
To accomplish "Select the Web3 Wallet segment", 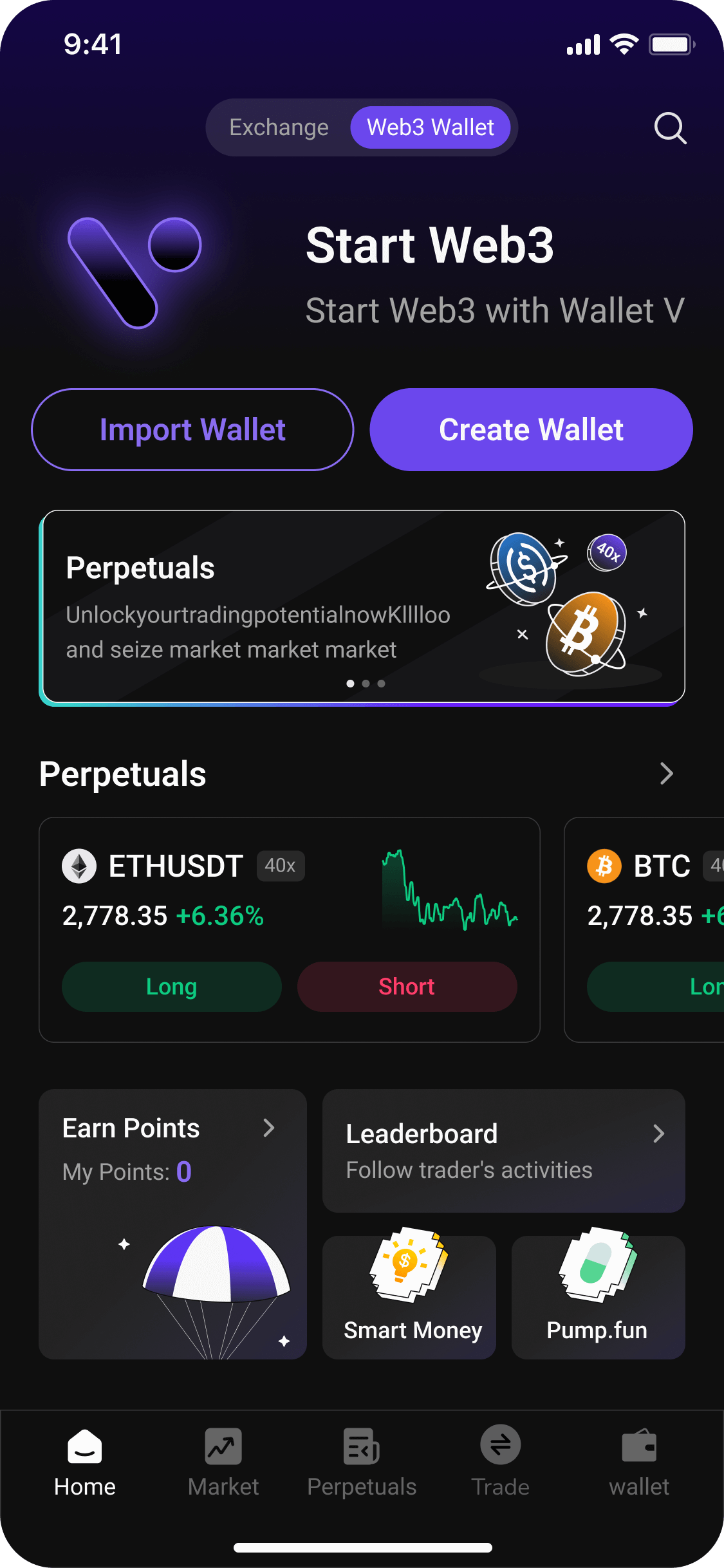I will coord(430,127).
